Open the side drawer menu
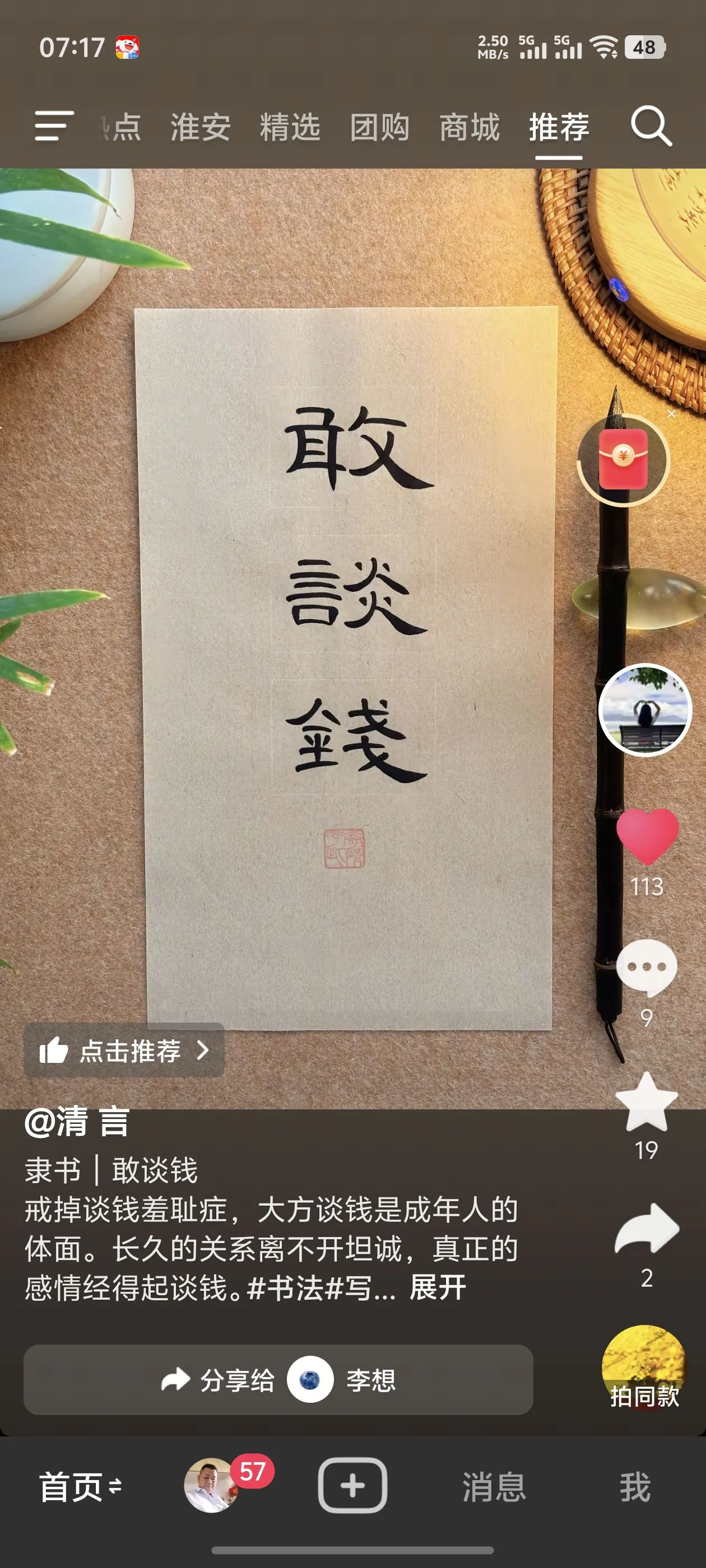 54,127
